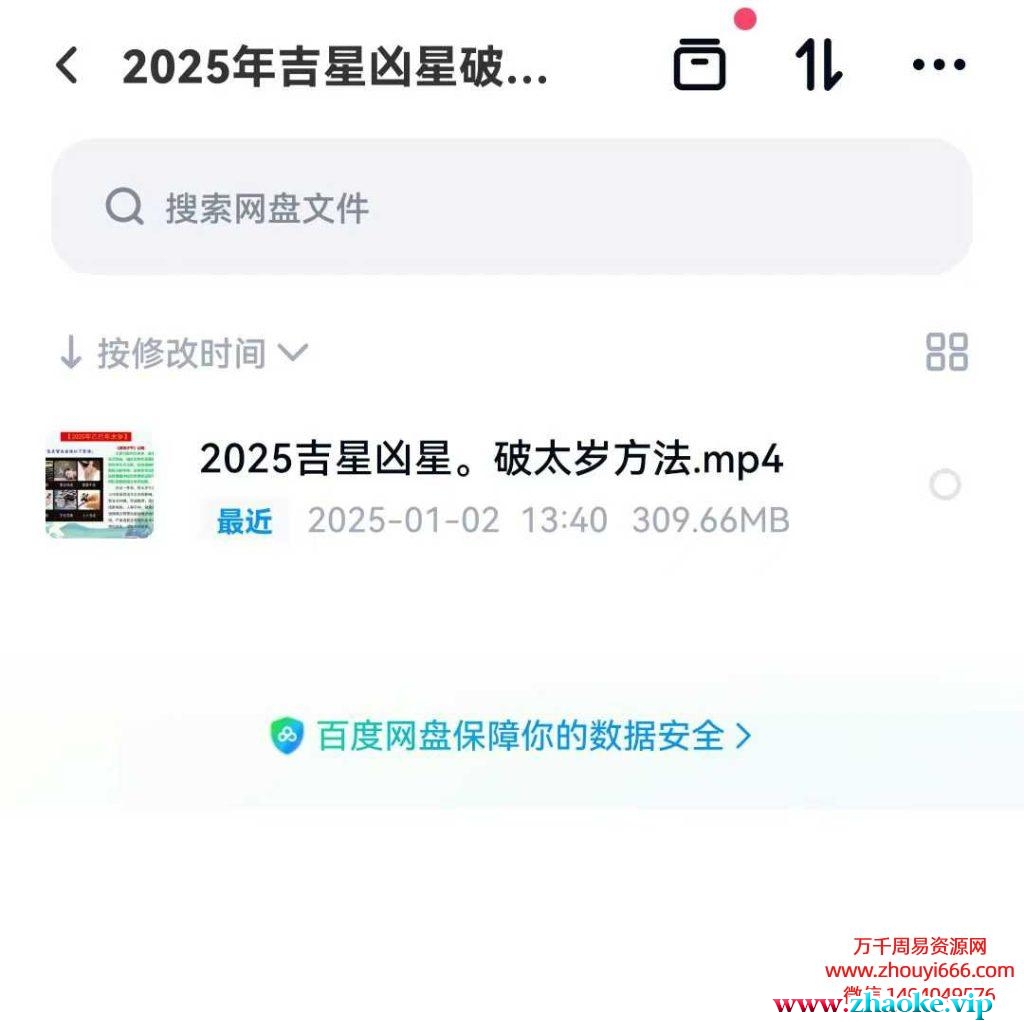
Task: Open the three-dot overflow menu
Action: (938, 66)
